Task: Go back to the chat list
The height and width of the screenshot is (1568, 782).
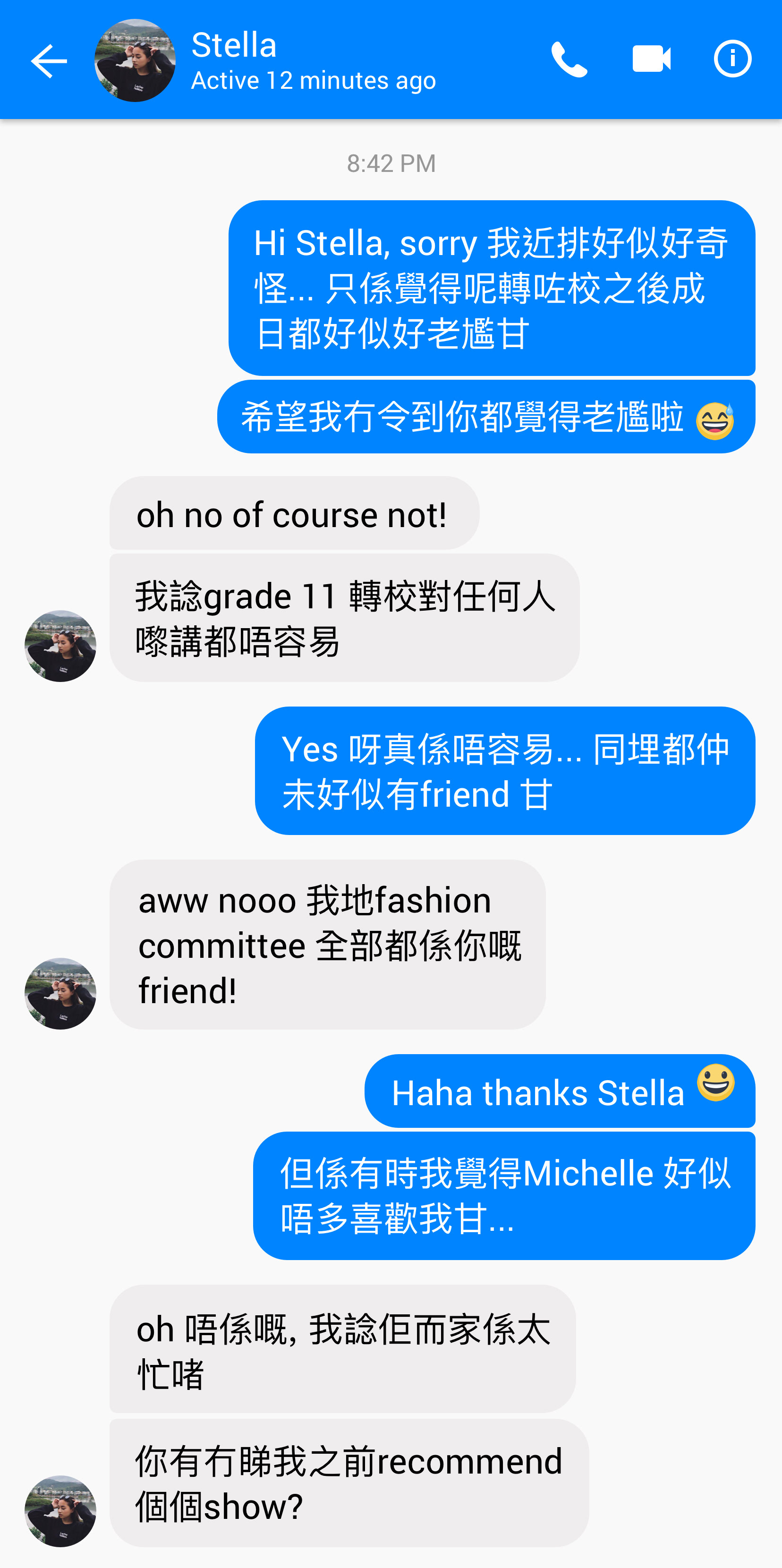Action: coord(49,60)
